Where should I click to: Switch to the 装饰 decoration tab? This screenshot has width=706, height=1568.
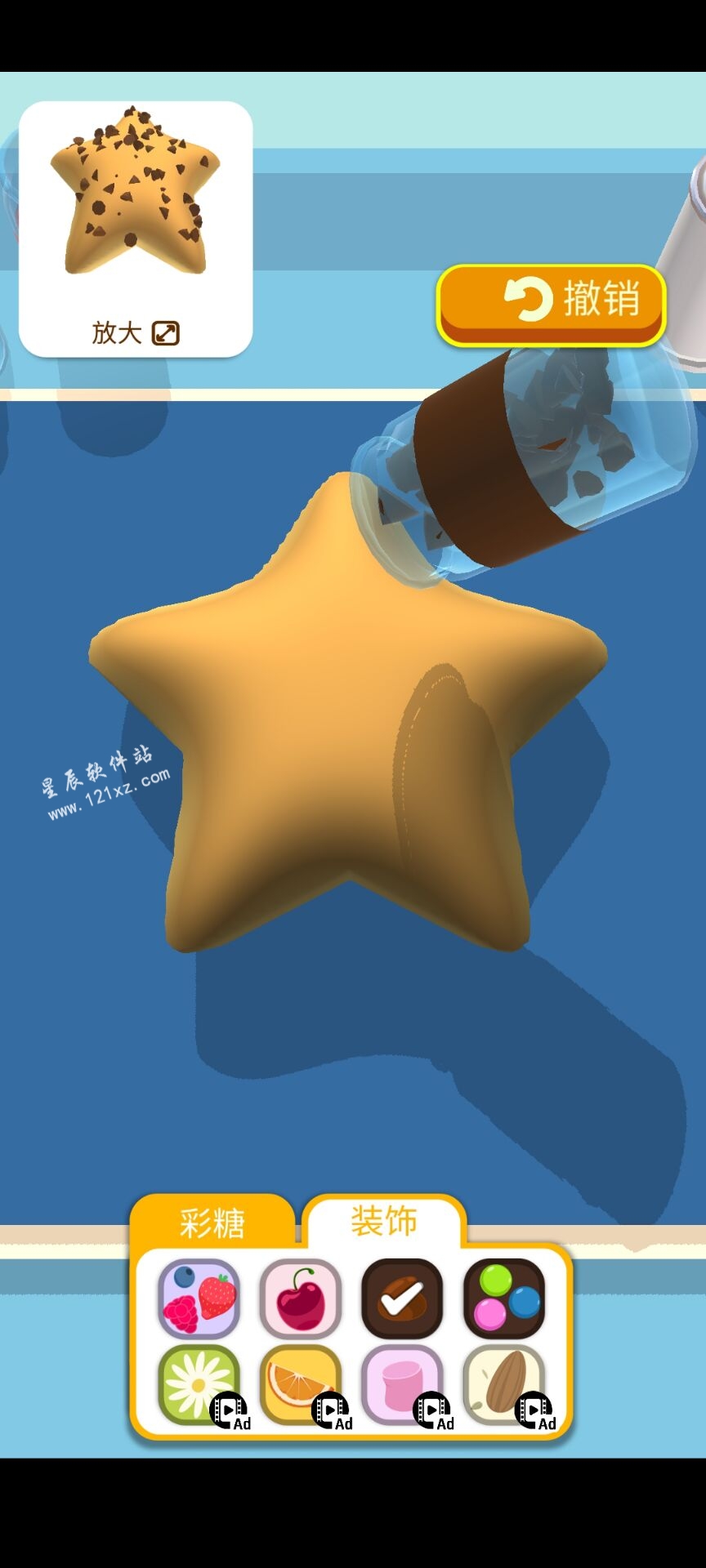383,1221
